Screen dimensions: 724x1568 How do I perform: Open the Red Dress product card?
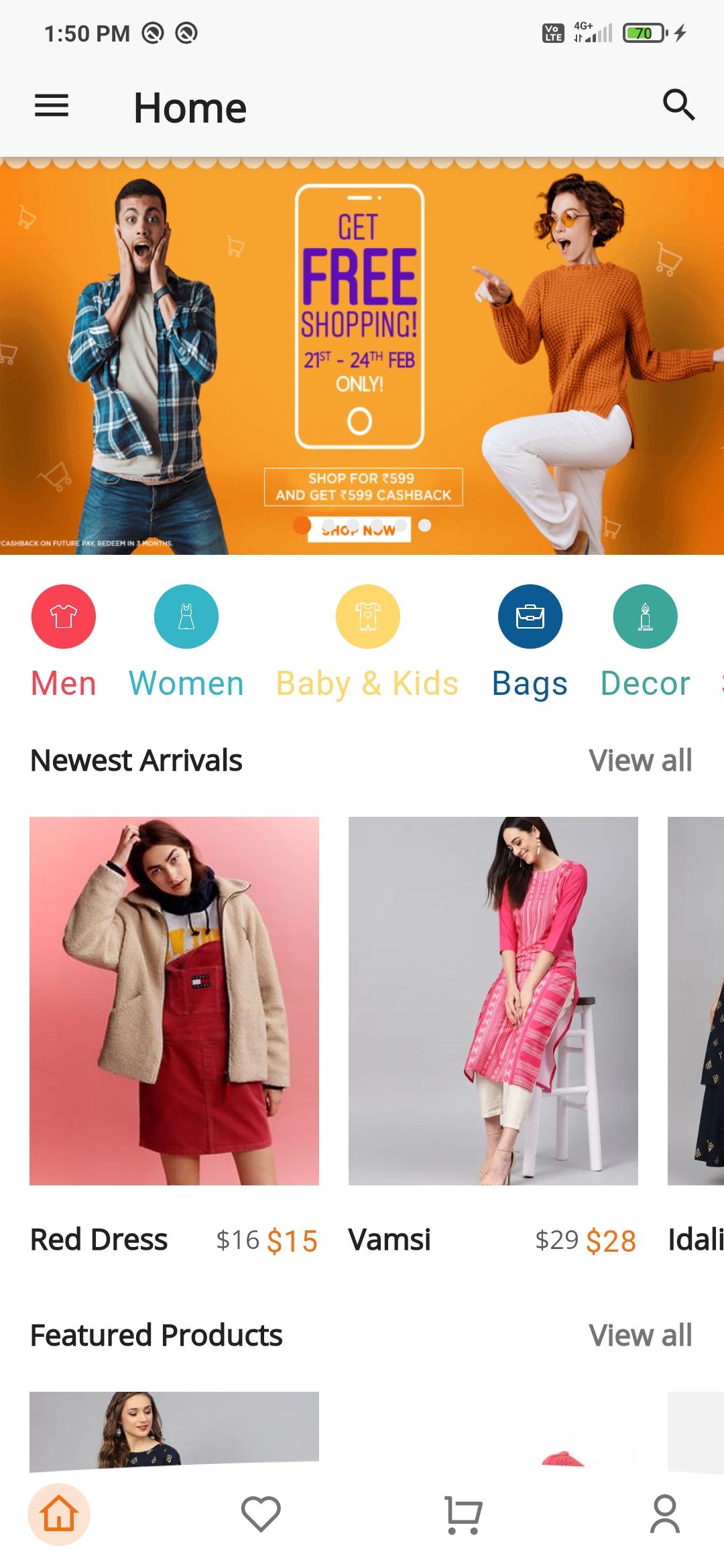click(174, 1001)
